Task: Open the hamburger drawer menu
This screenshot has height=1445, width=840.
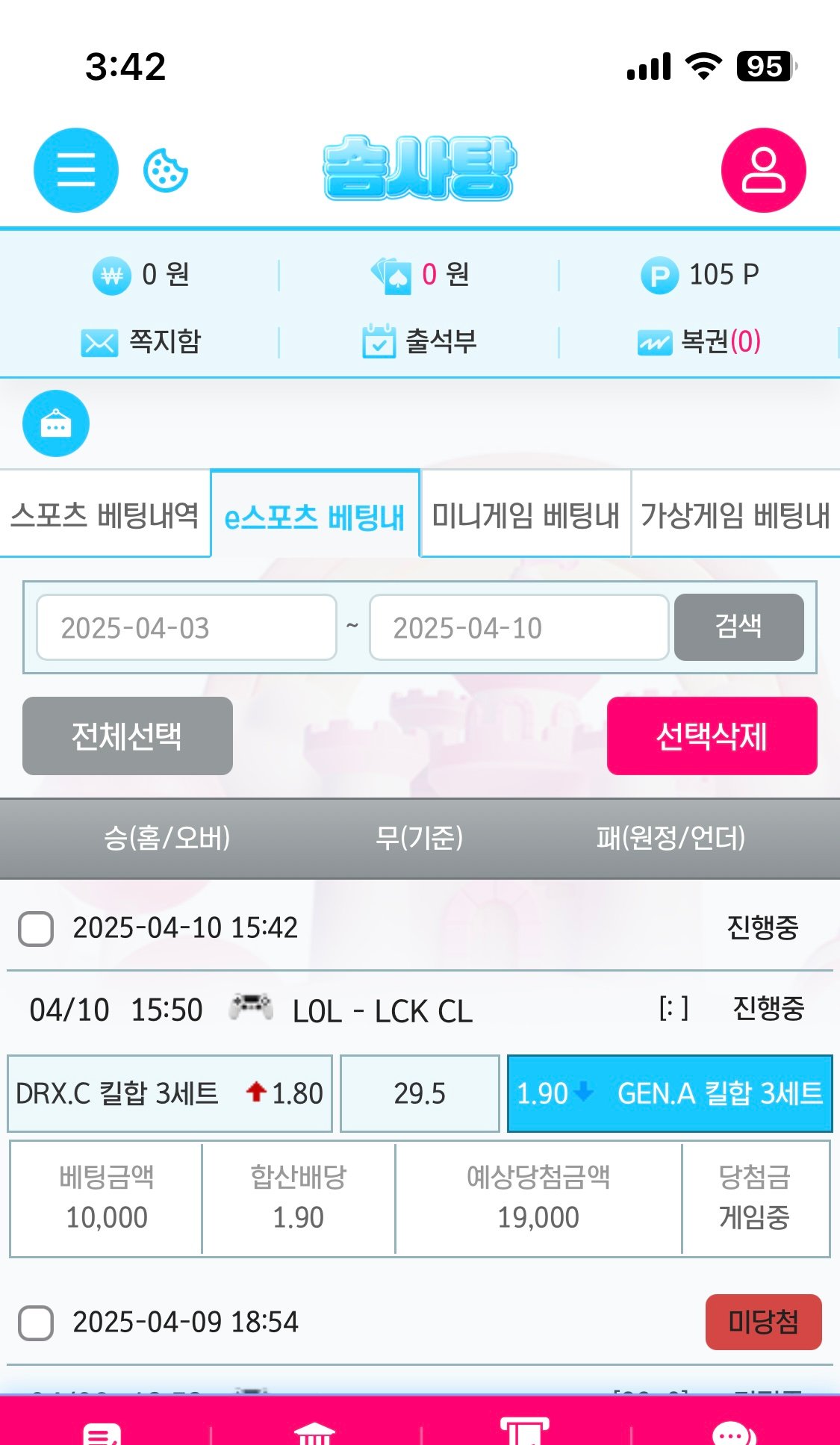Action: pos(75,170)
